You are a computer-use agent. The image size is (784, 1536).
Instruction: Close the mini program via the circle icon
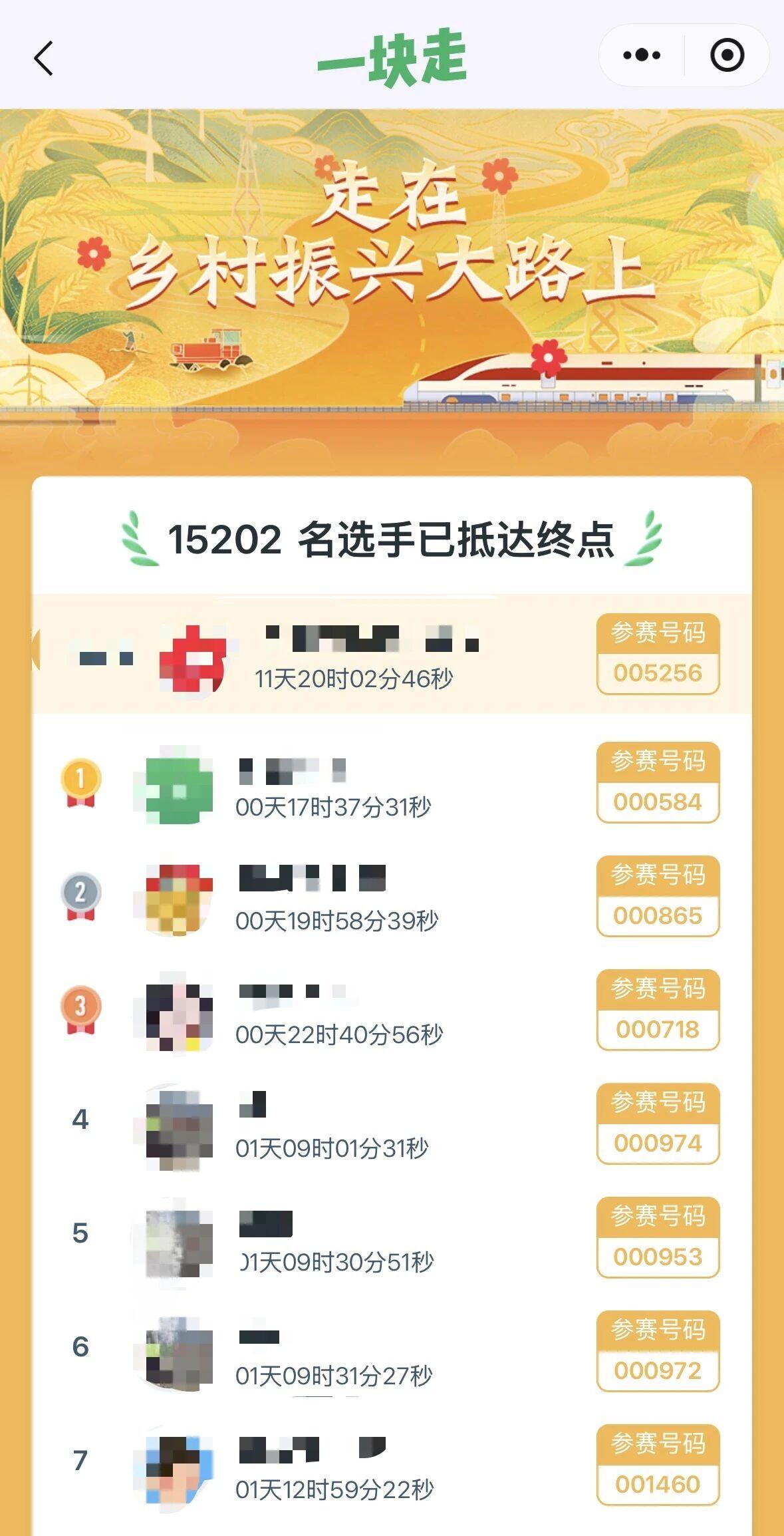[x=727, y=55]
